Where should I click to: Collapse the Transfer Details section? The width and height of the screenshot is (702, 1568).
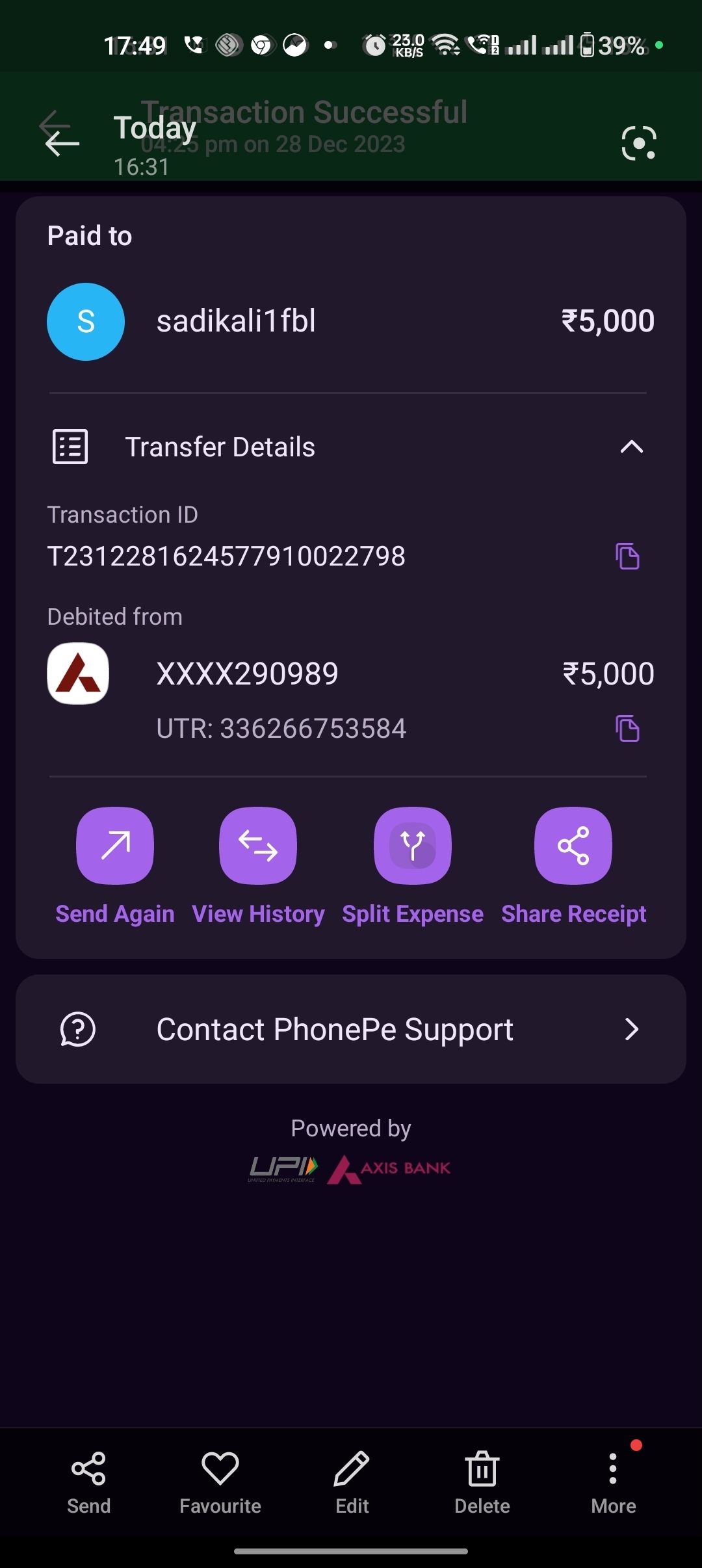pyautogui.click(x=631, y=447)
